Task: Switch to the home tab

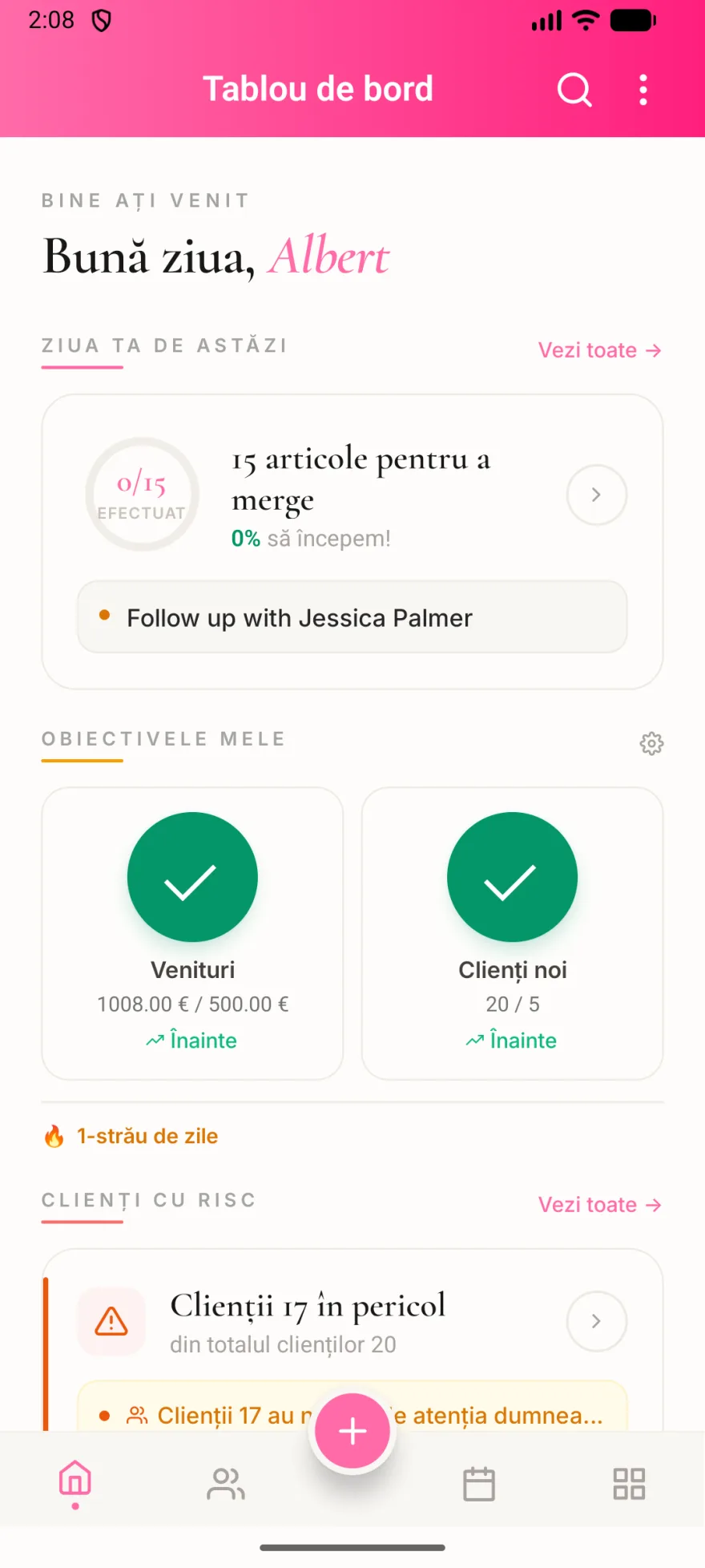Action: pos(75,1483)
